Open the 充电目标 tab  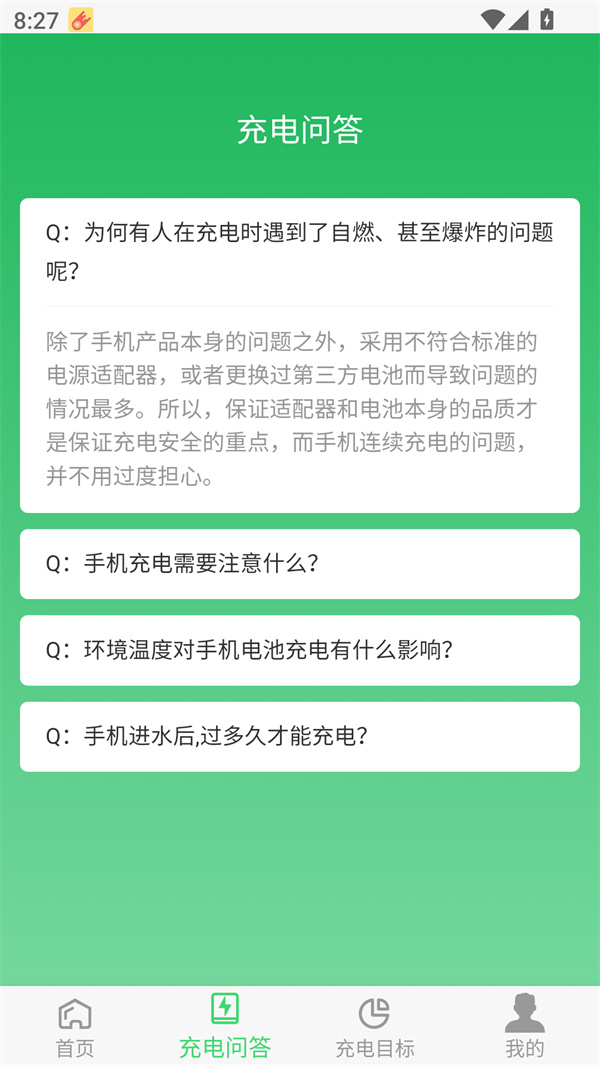click(x=375, y=1027)
